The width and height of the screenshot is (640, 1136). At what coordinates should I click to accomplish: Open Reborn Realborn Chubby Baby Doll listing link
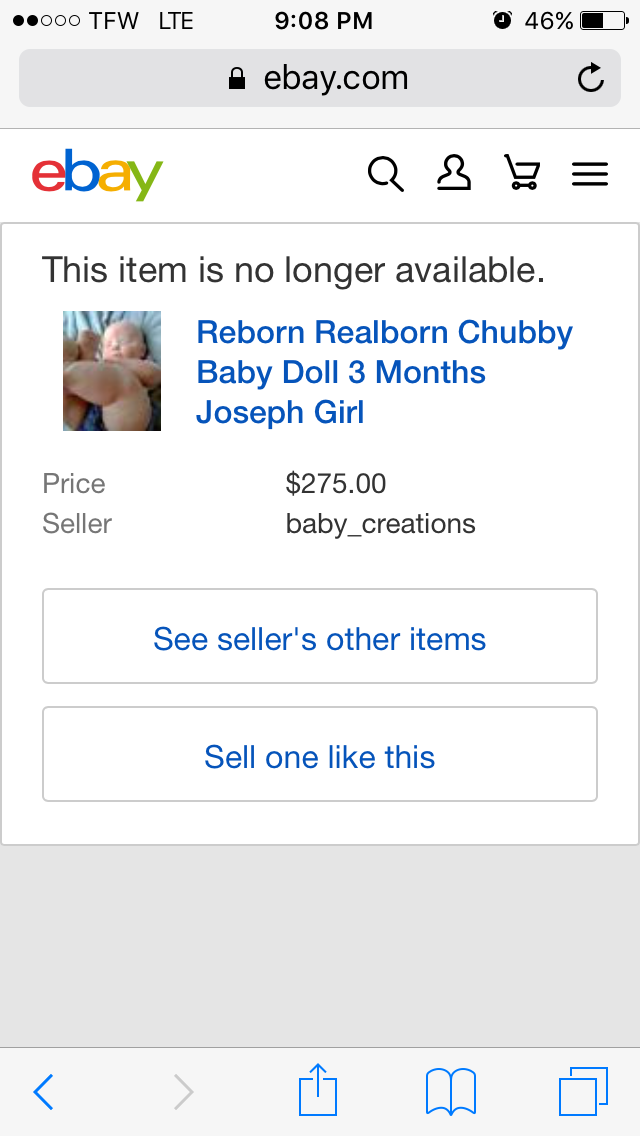point(384,372)
